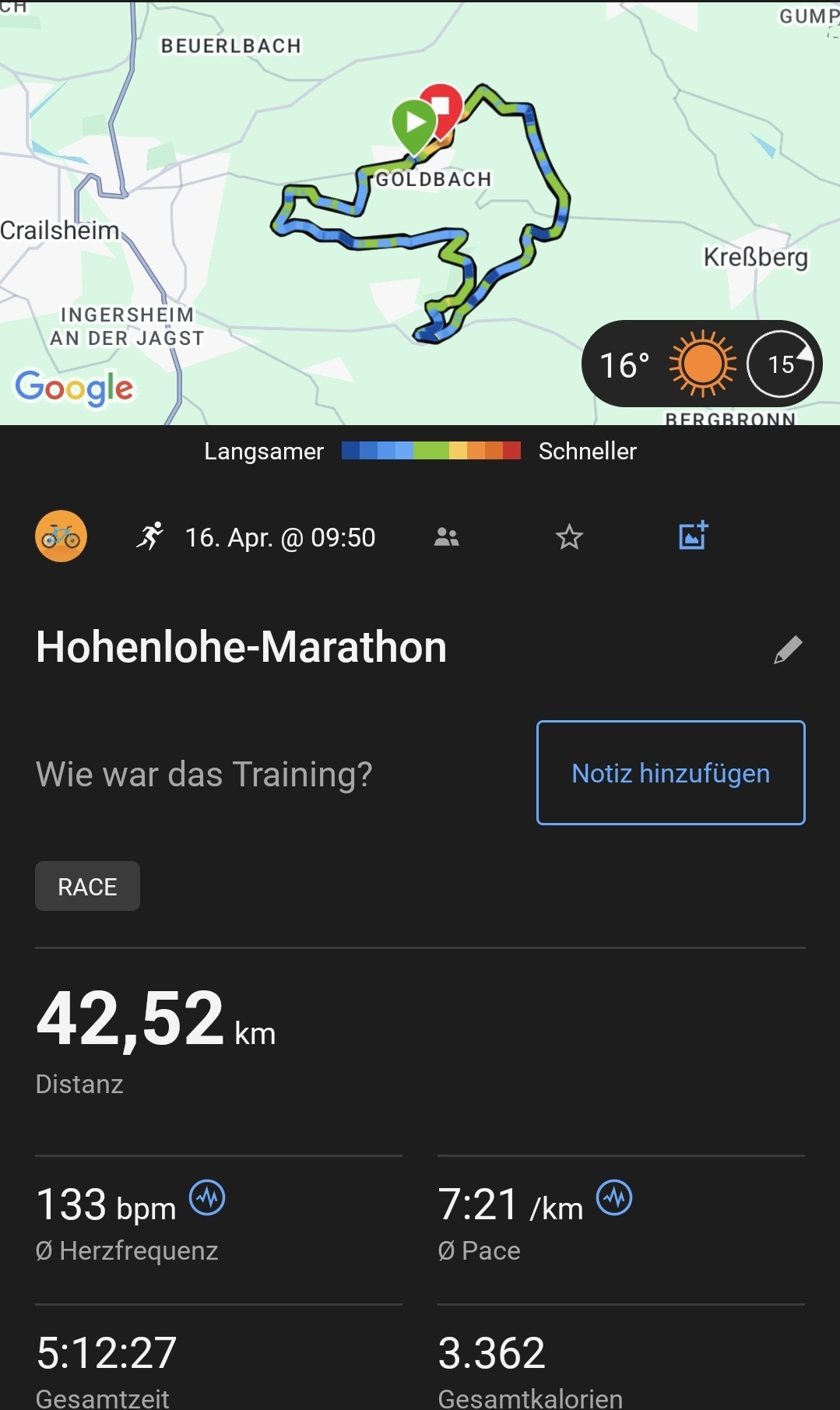This screenshot has height=1410, width=840.
Task: Open the activity privacy people icon
Action: pyautogui.click(x=446, y=537)
